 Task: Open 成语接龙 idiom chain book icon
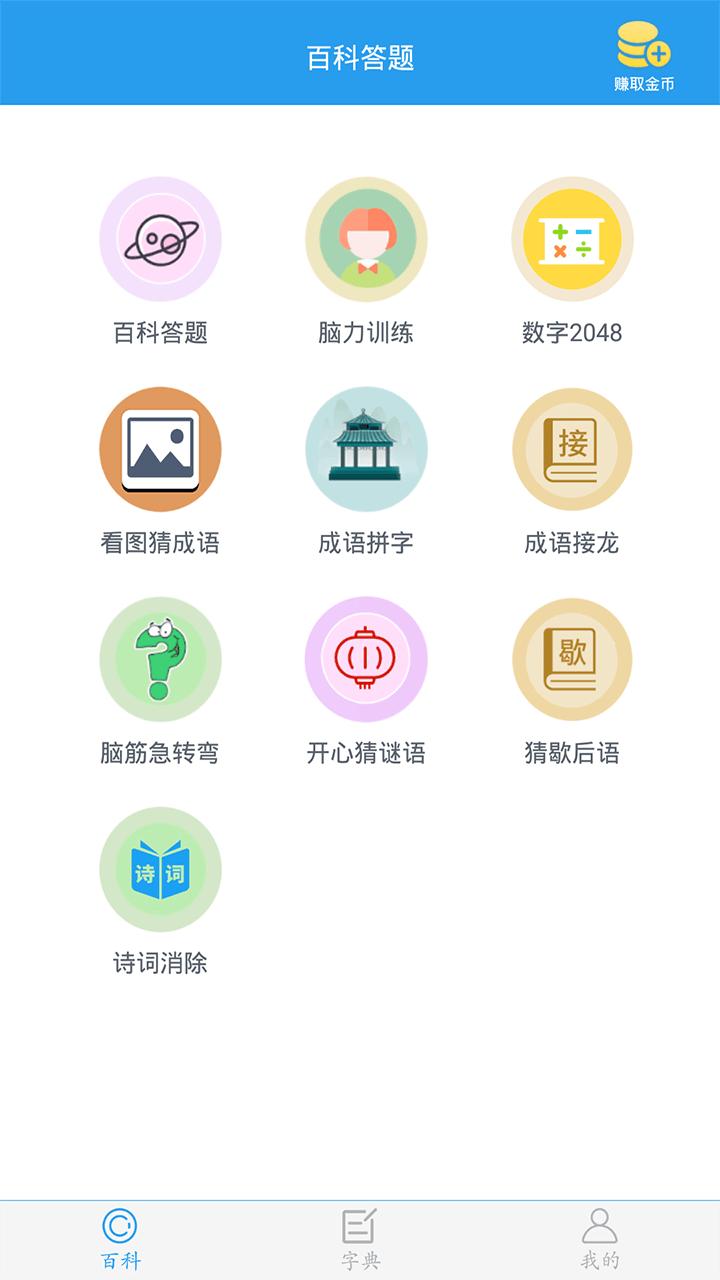[572, 450]
